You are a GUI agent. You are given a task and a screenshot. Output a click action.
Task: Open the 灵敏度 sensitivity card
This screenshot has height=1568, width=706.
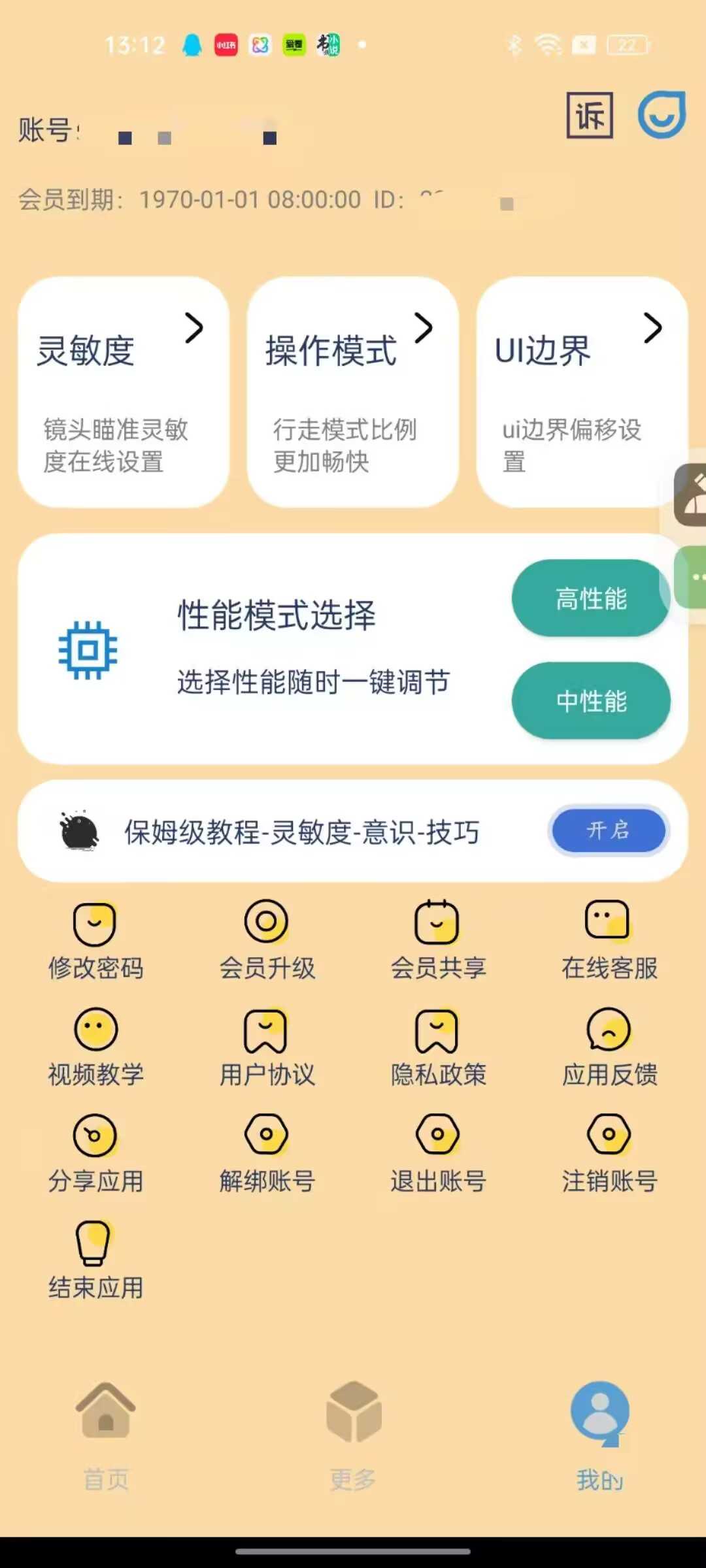124,392
